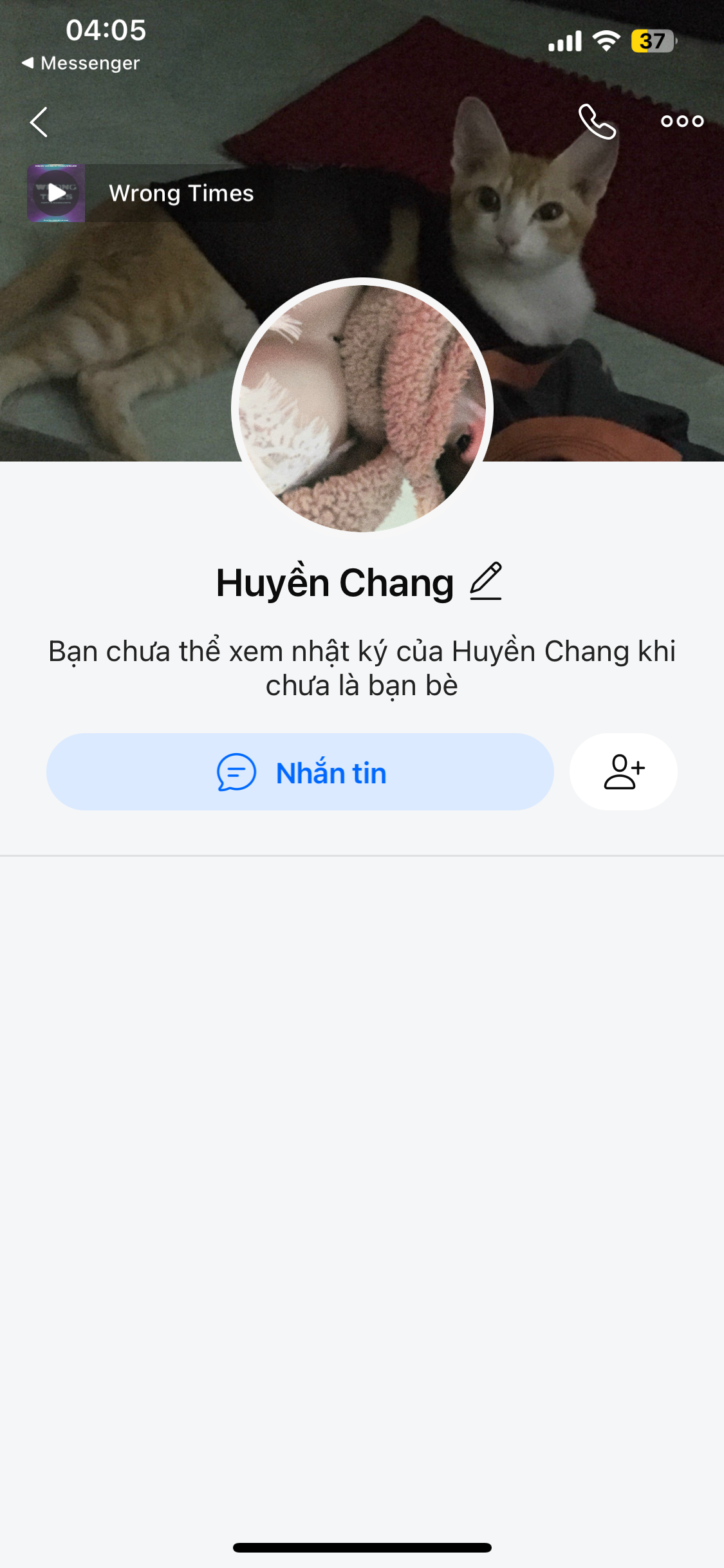This screenshot has height=1568, width=724.
Task: Open the three-dot more options menu
Action: pyautogui.click(x=682, y=121)
